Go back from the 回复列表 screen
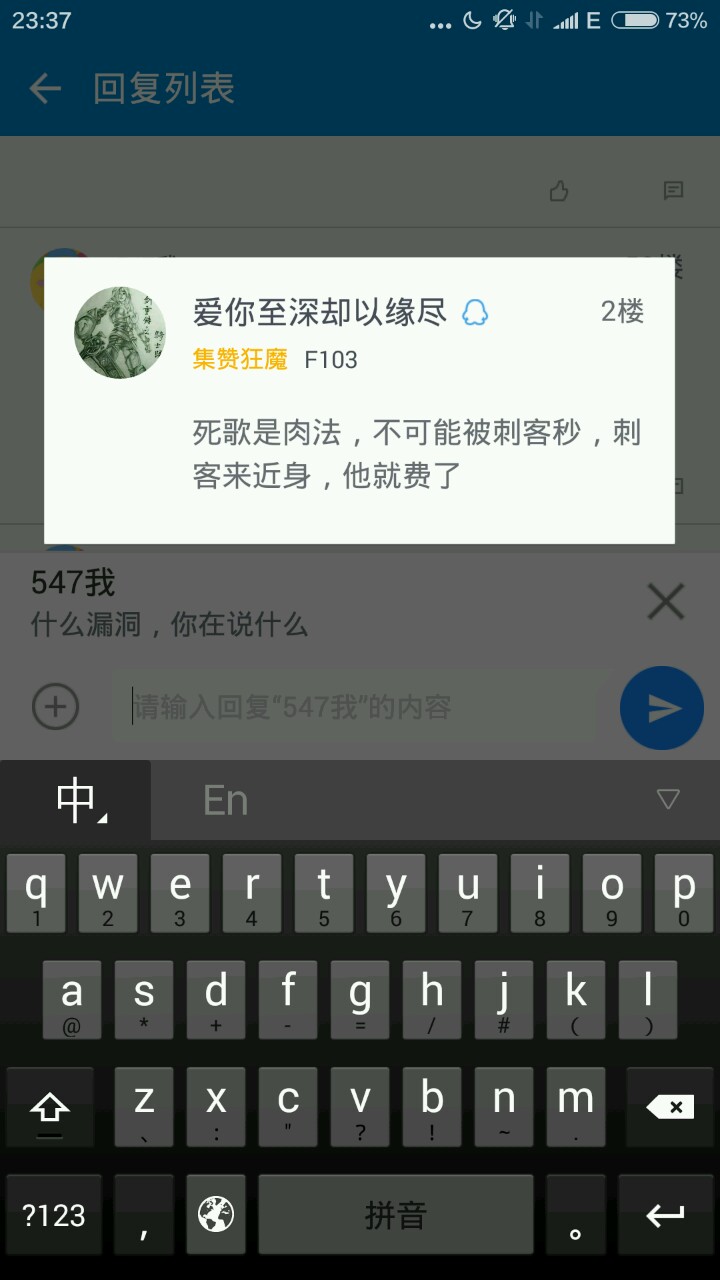 [x=45, y=89]
